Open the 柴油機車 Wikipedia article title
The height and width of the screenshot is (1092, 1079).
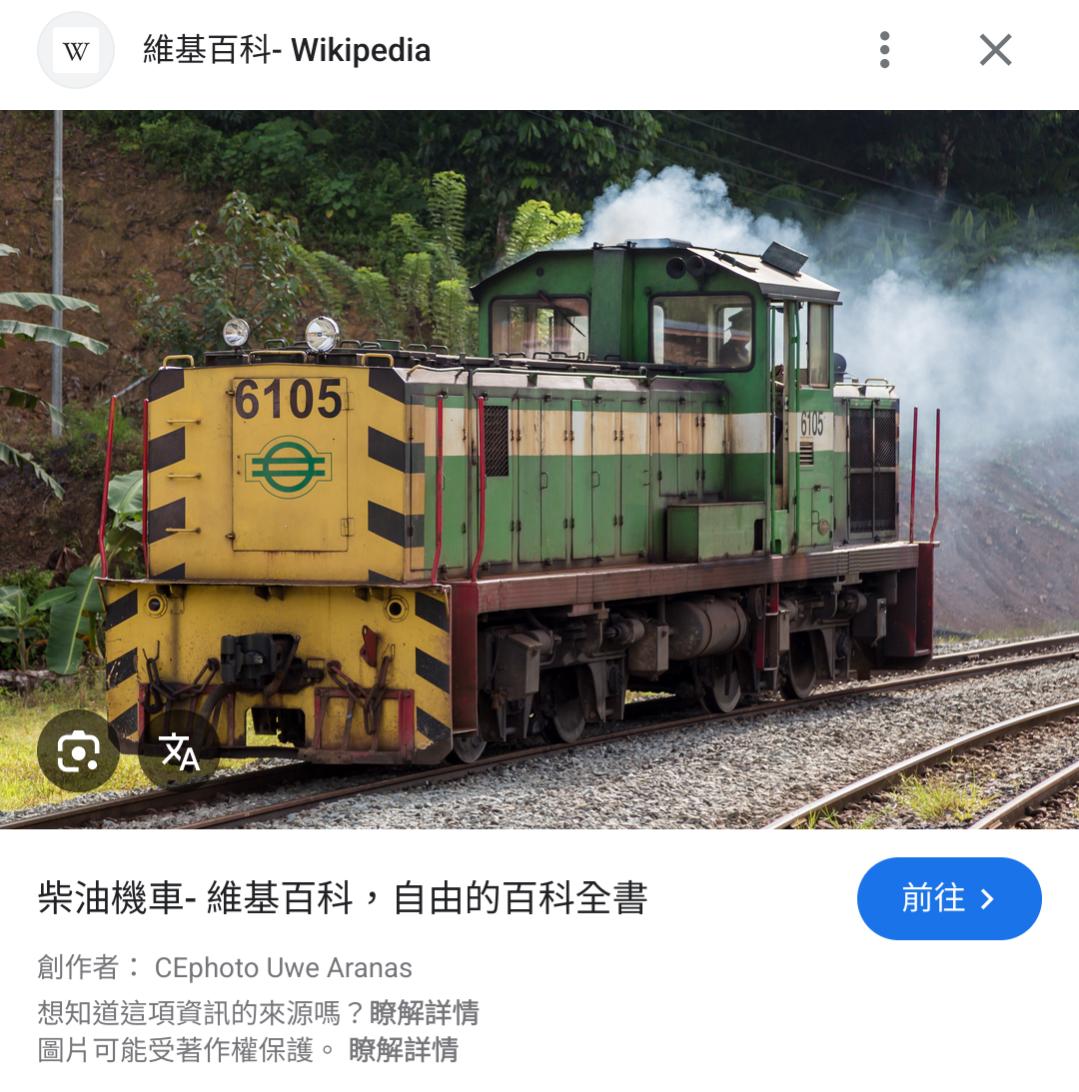342,898
